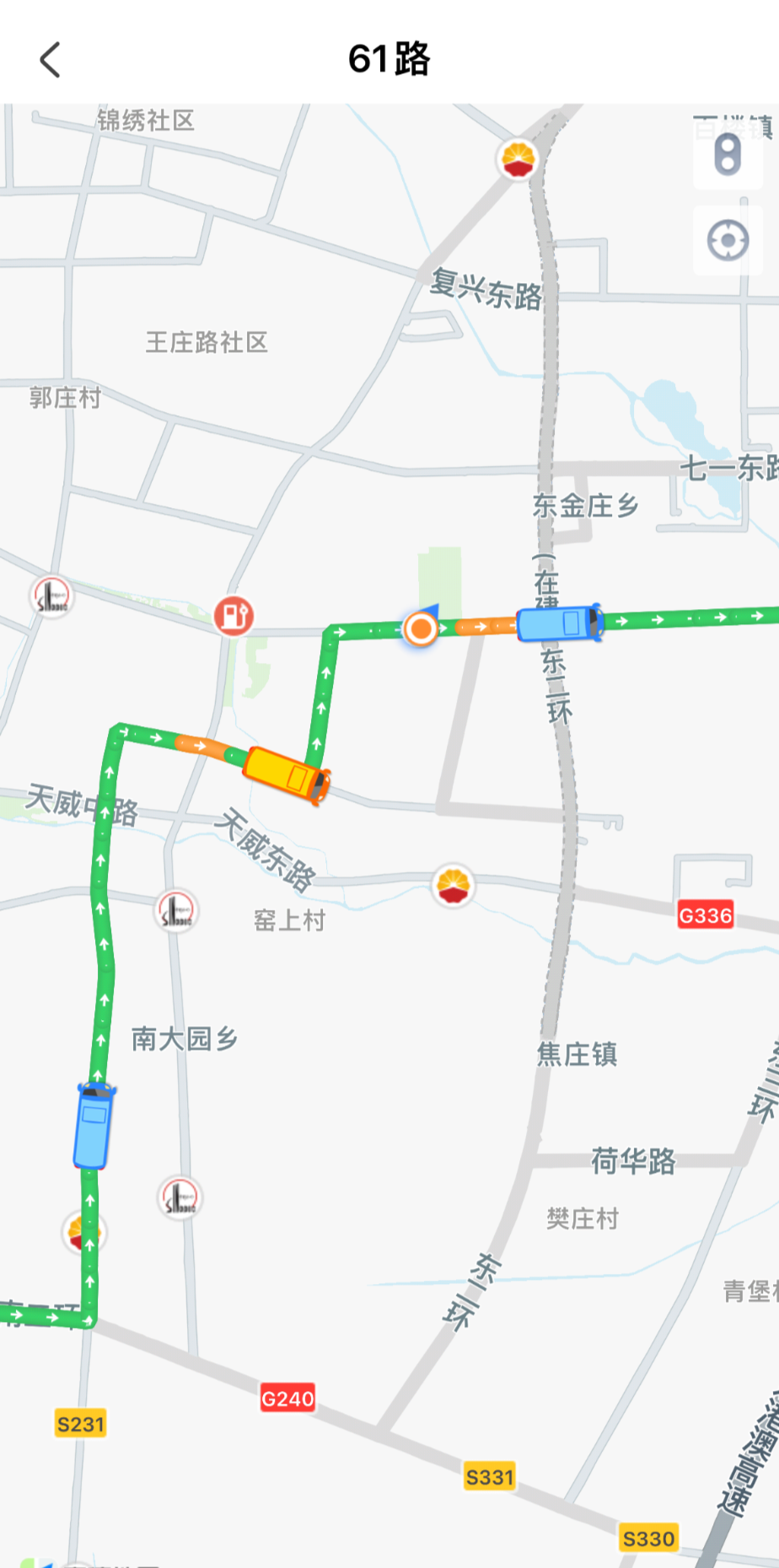Select the gas station fuel pump icon

tap(235, 617)
